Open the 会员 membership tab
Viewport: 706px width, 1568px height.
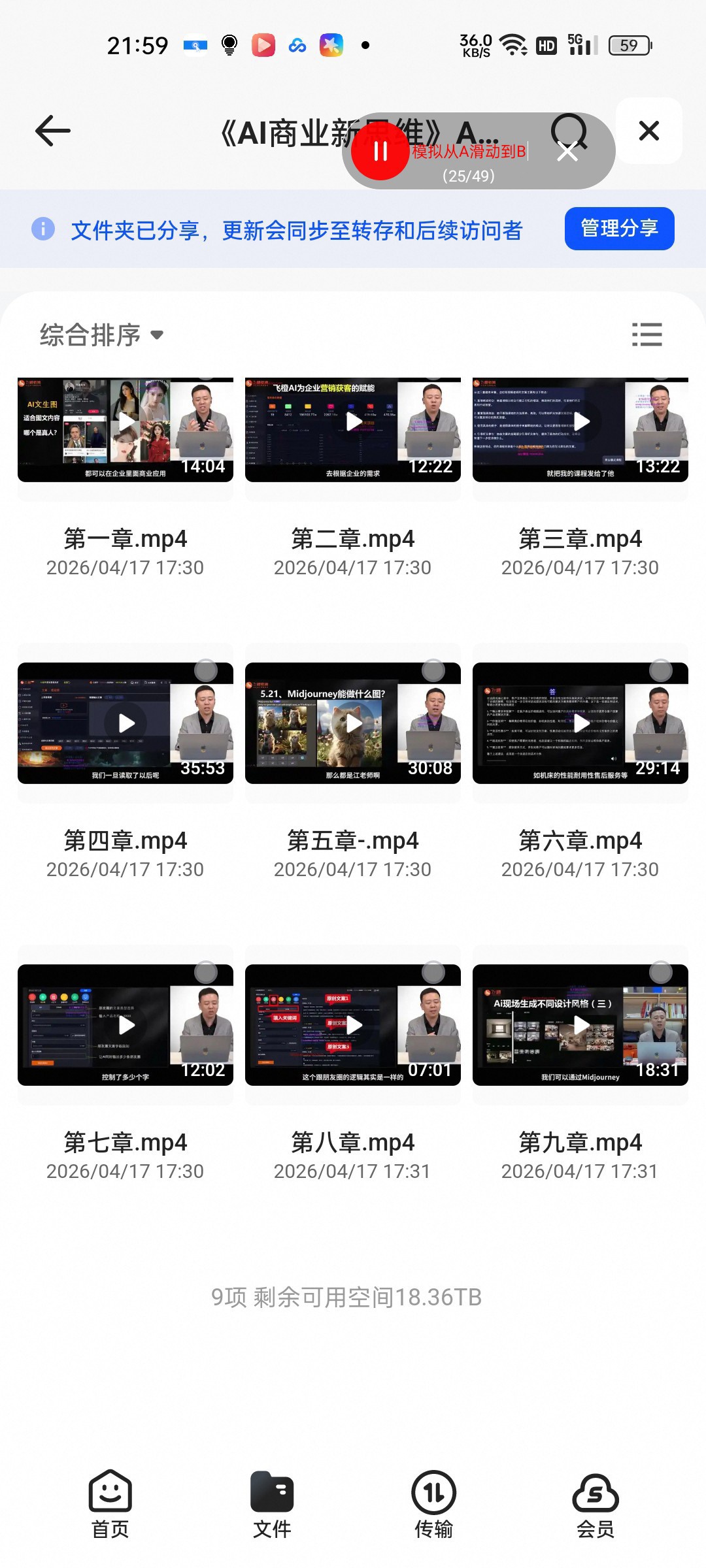pyautogui.click(x=596, y=1504)
